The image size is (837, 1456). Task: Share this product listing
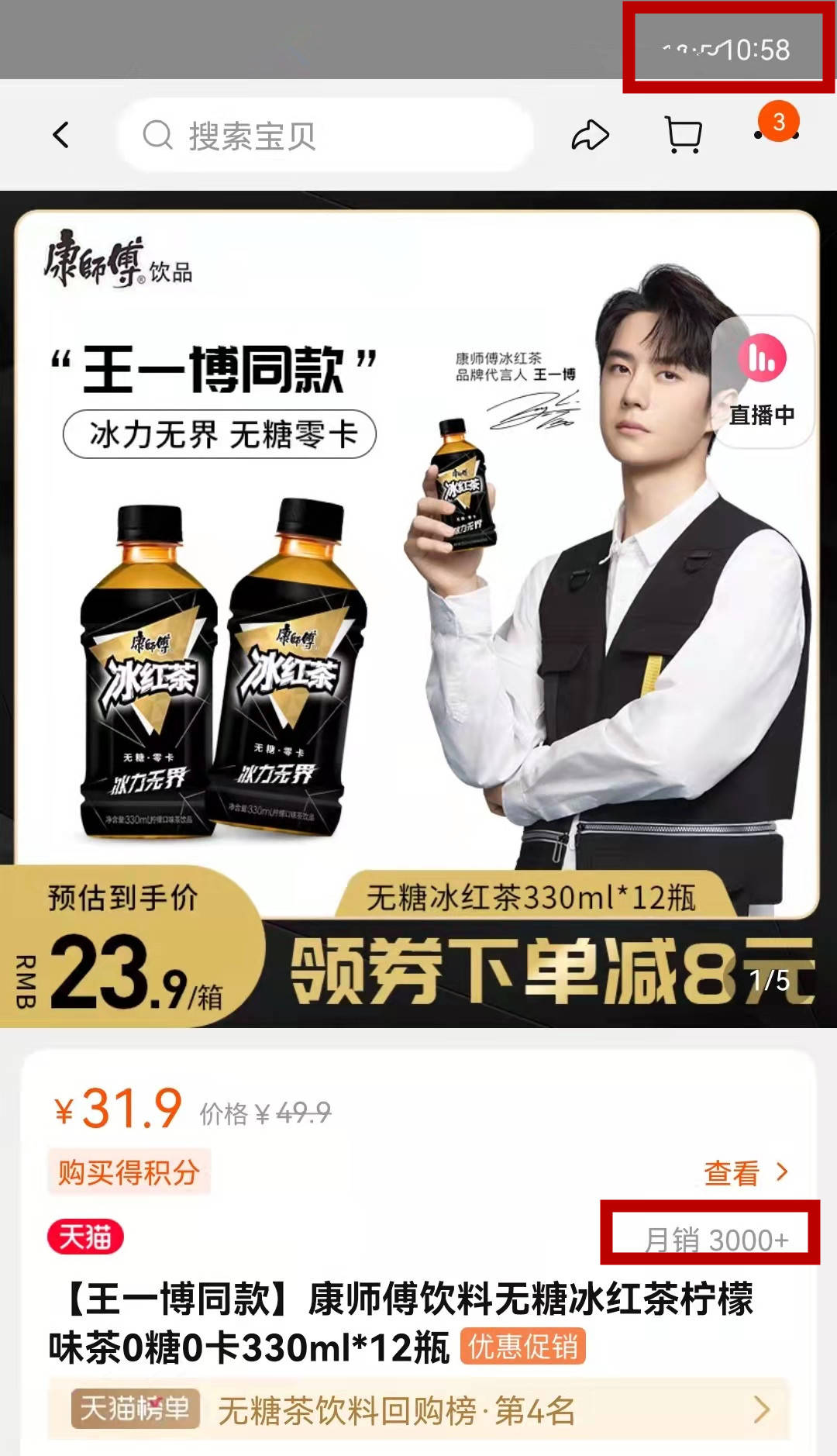click(591, 135)
